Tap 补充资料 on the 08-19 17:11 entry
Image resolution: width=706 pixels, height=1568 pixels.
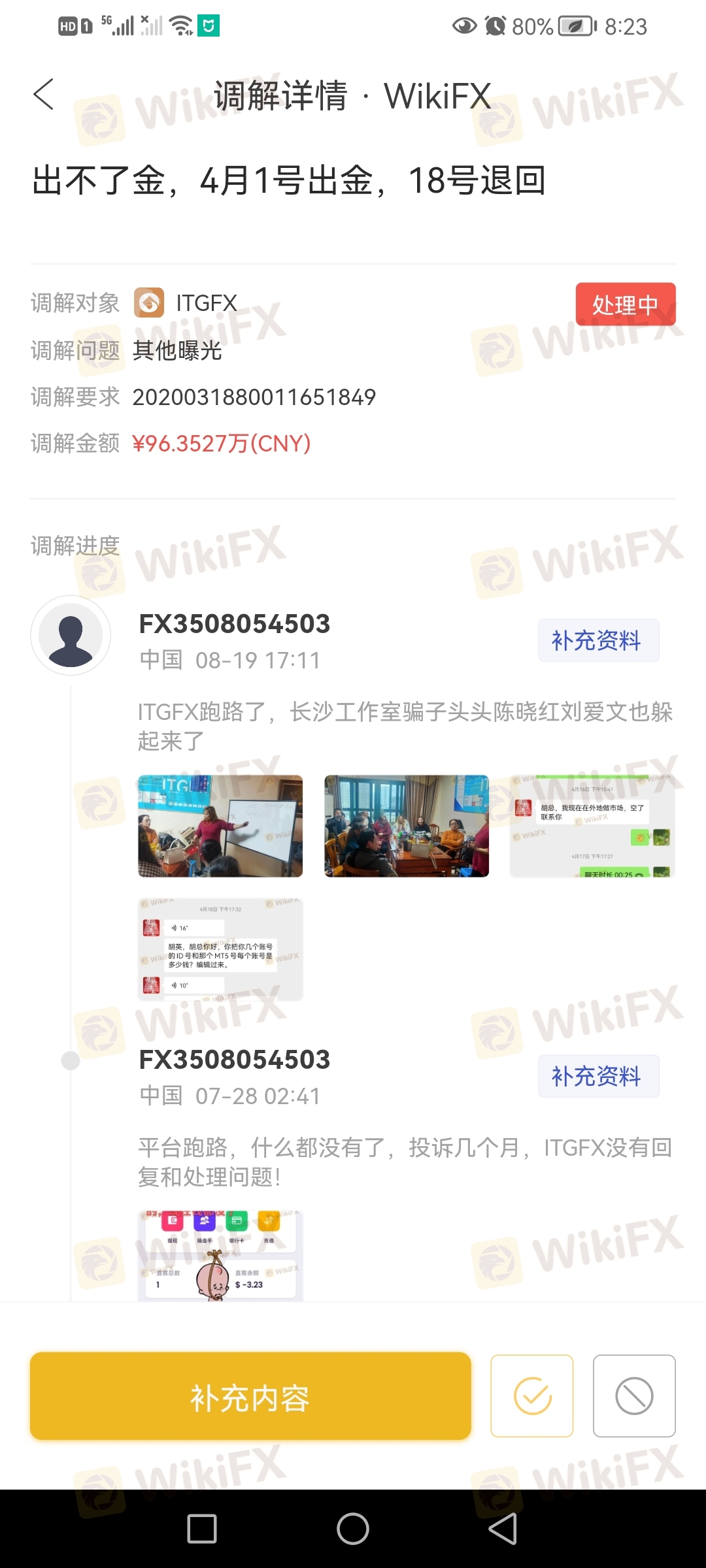pos(597,640)
